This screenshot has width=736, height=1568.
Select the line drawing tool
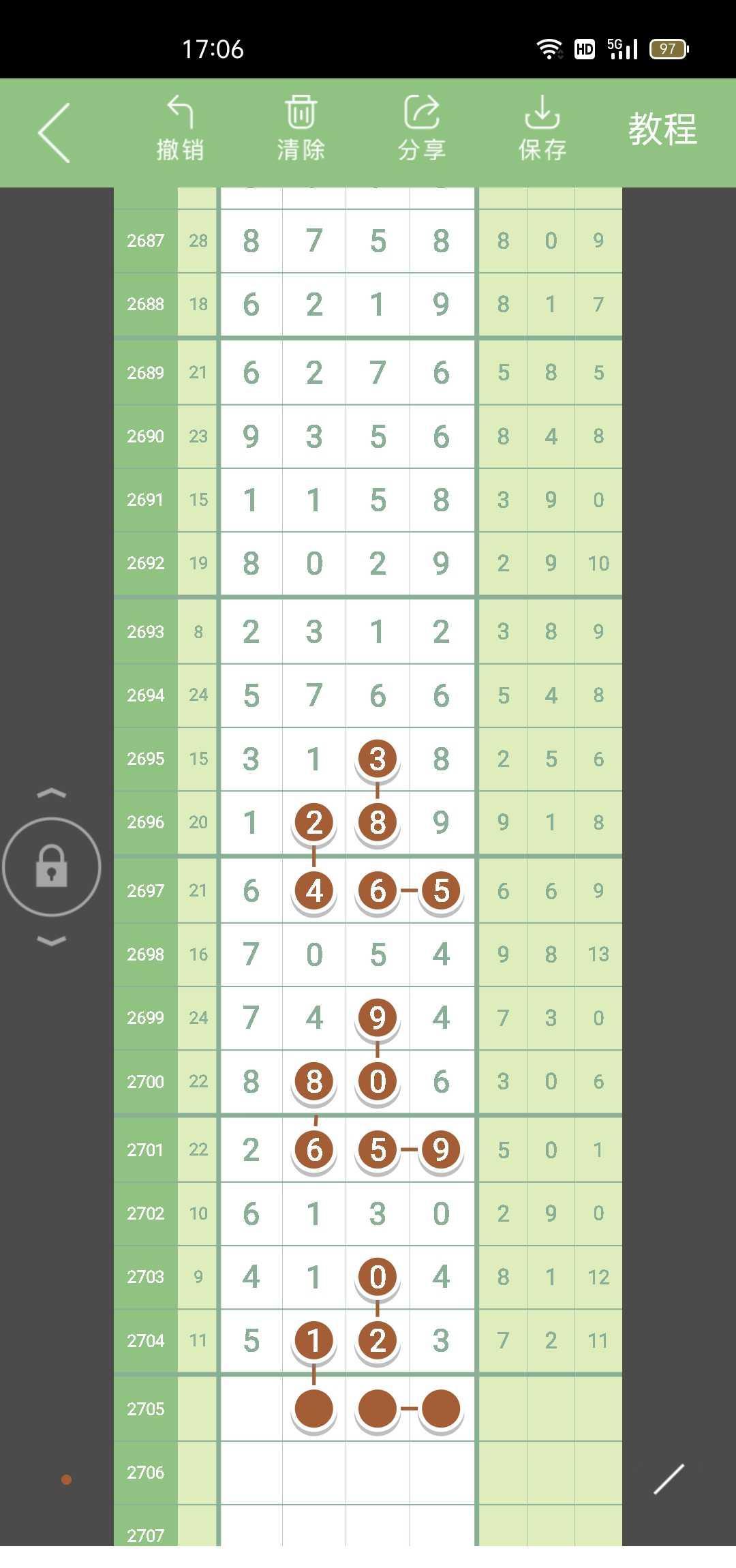669,1479
